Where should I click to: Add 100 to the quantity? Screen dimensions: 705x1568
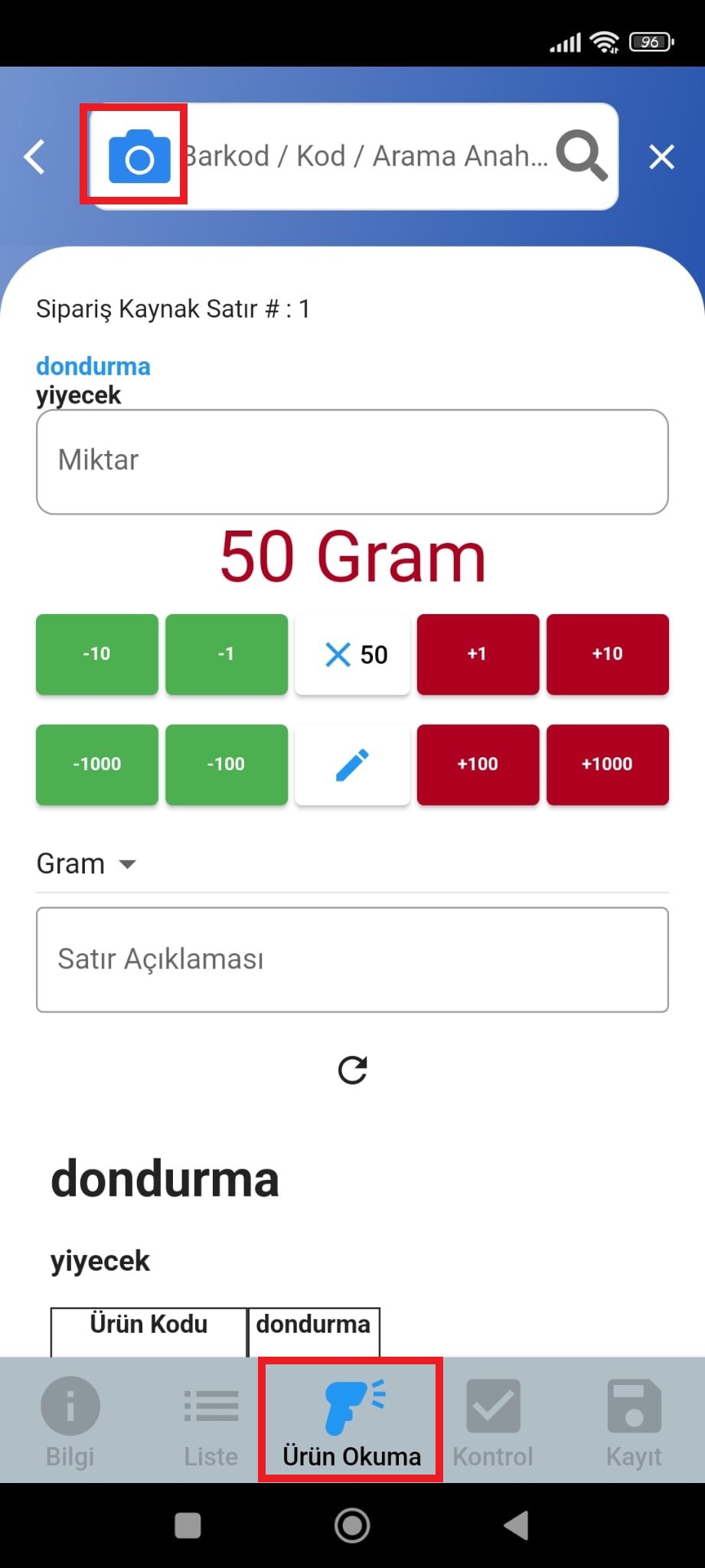tap(478, 764)
